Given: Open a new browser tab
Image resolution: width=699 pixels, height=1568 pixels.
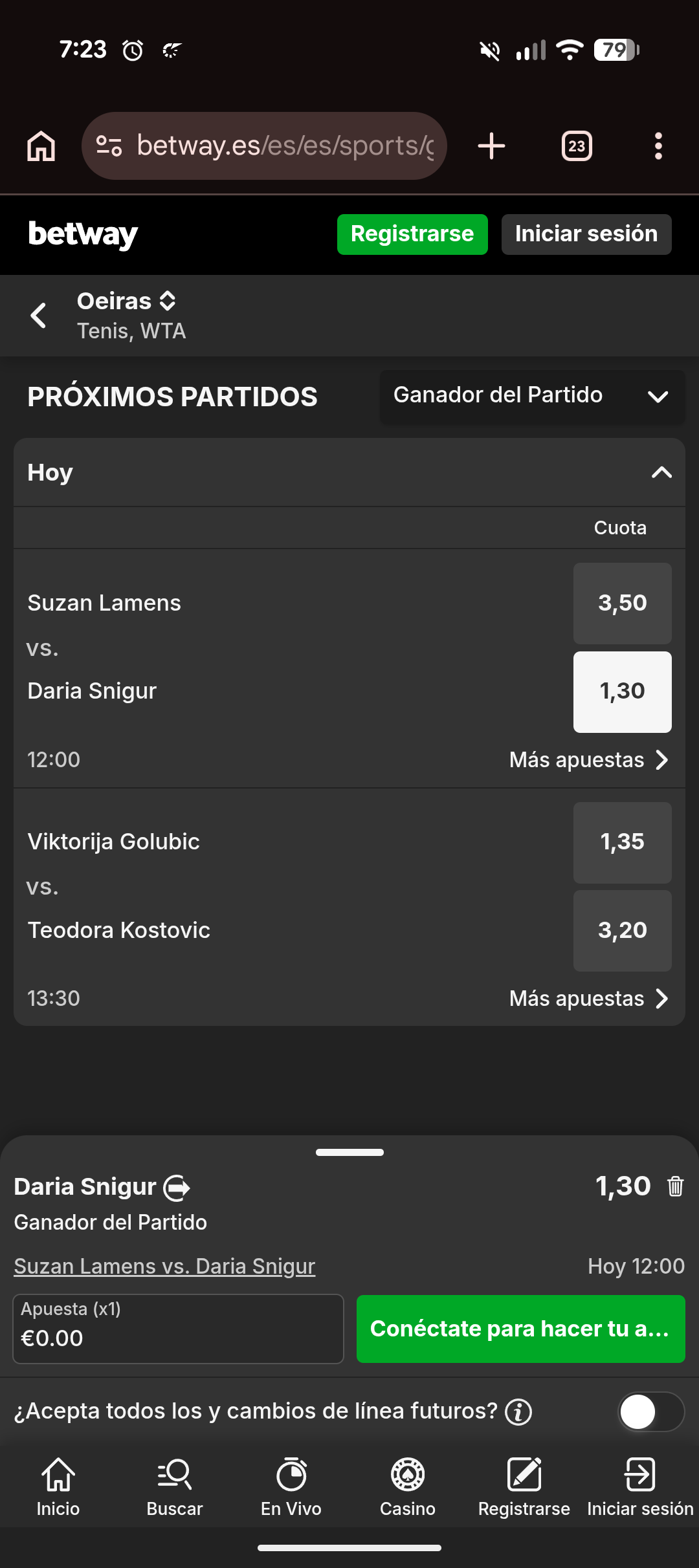Looking at the screenshot, I should [491, 146].
